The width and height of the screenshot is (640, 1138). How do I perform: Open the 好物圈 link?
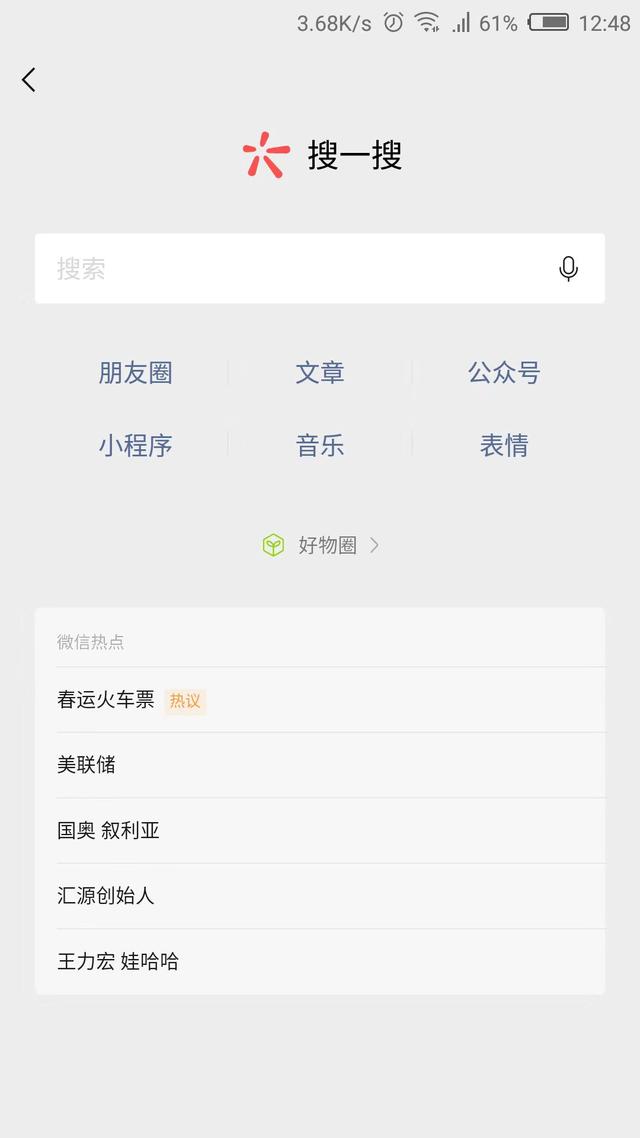[x=322, y=545]
